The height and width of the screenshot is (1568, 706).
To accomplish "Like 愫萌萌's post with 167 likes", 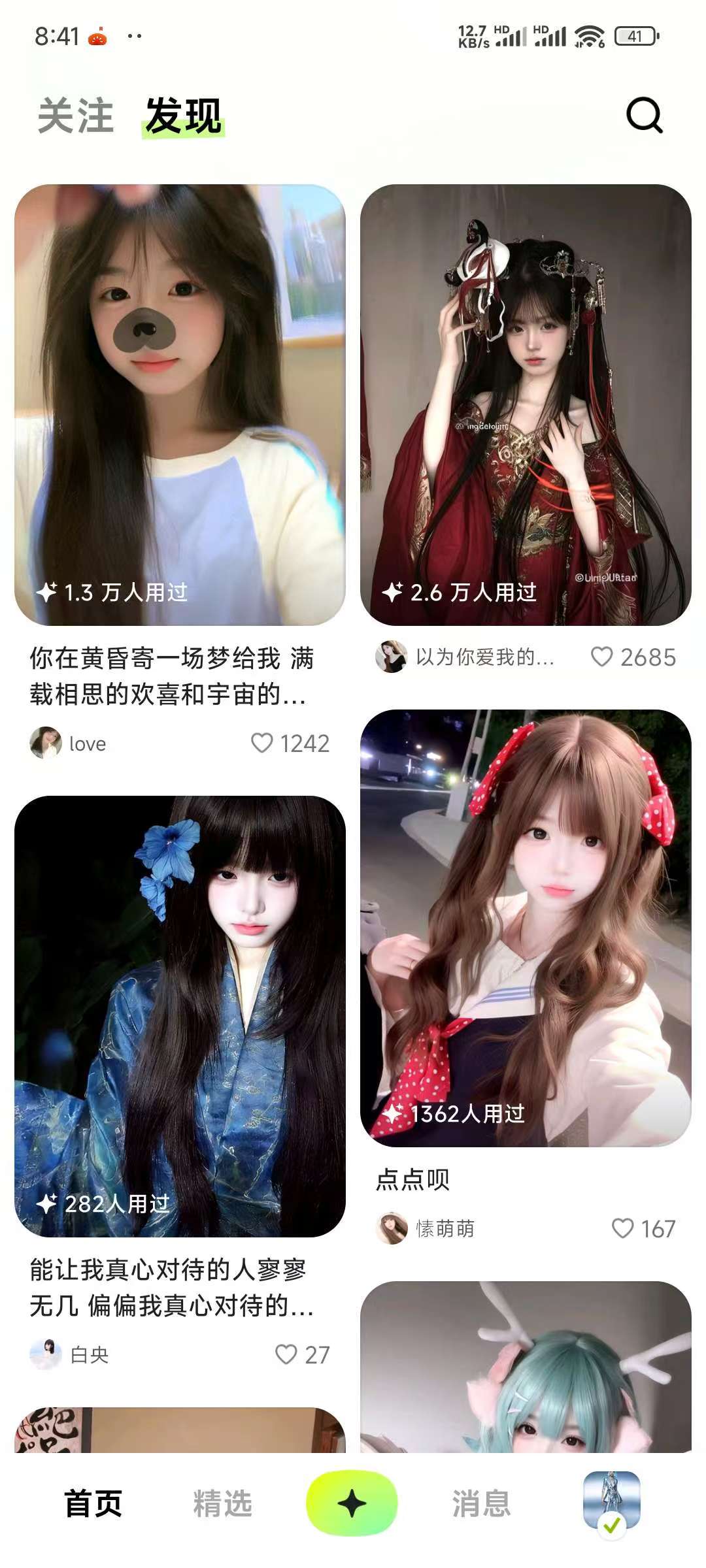I will point(622,1228).
